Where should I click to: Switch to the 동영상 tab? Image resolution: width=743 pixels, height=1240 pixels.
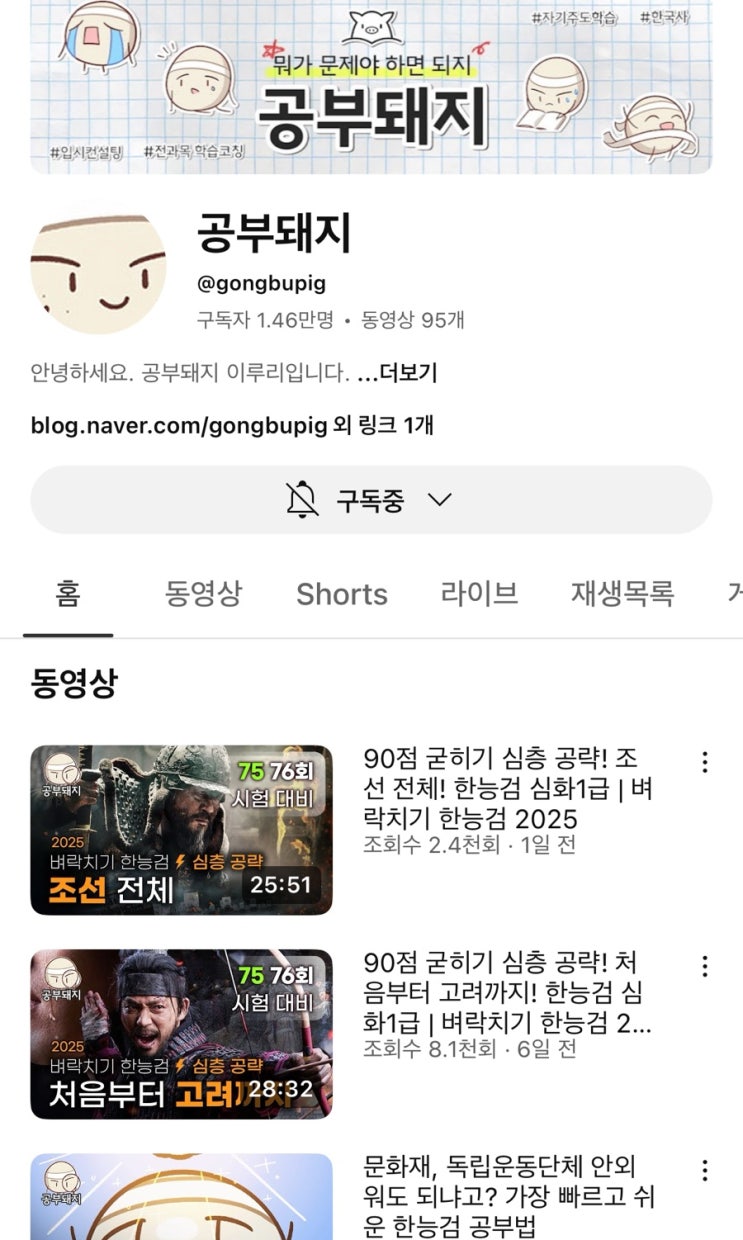tap(203, 593)
